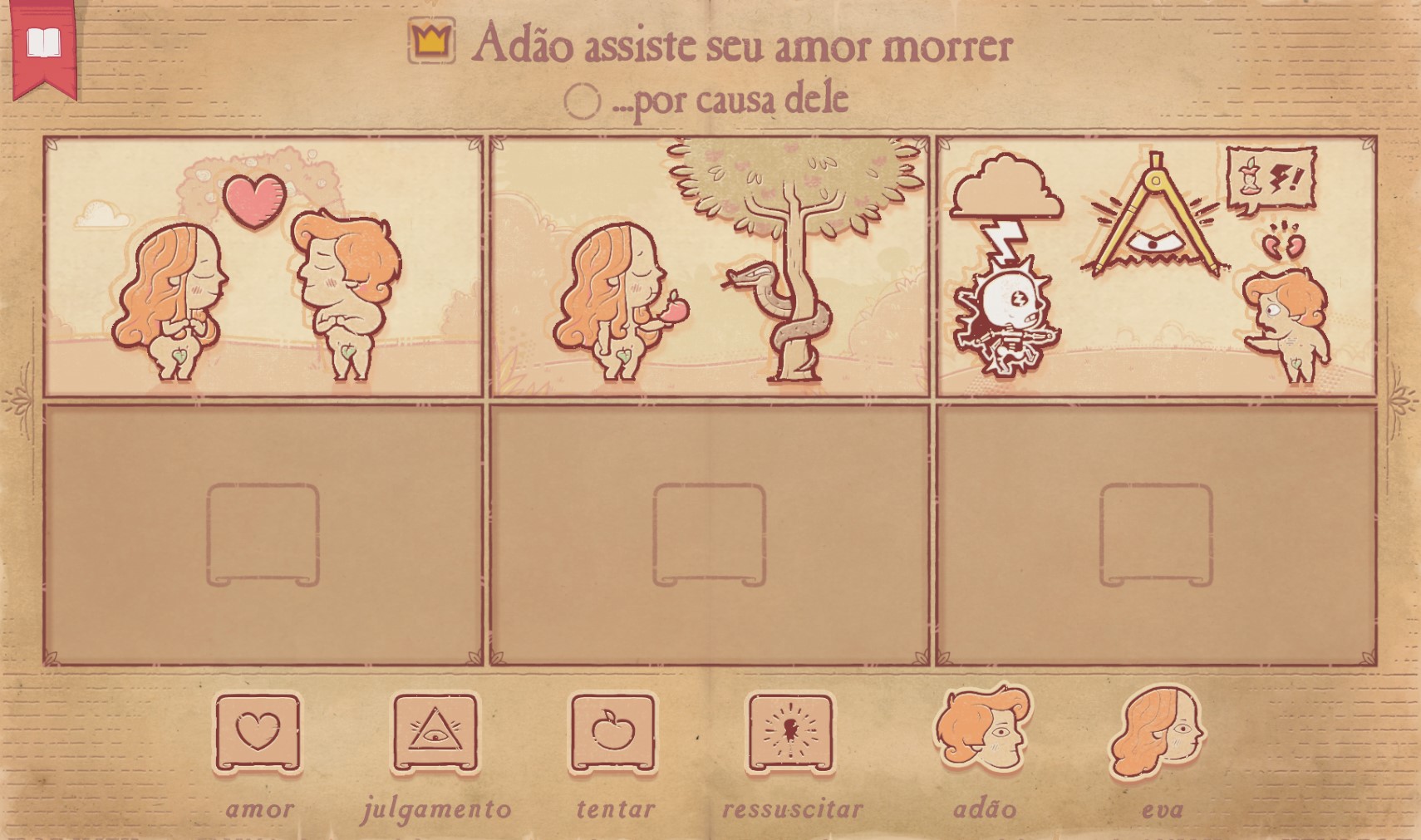
Task: Select the middle empty story slot
Action: click(710, 535)
